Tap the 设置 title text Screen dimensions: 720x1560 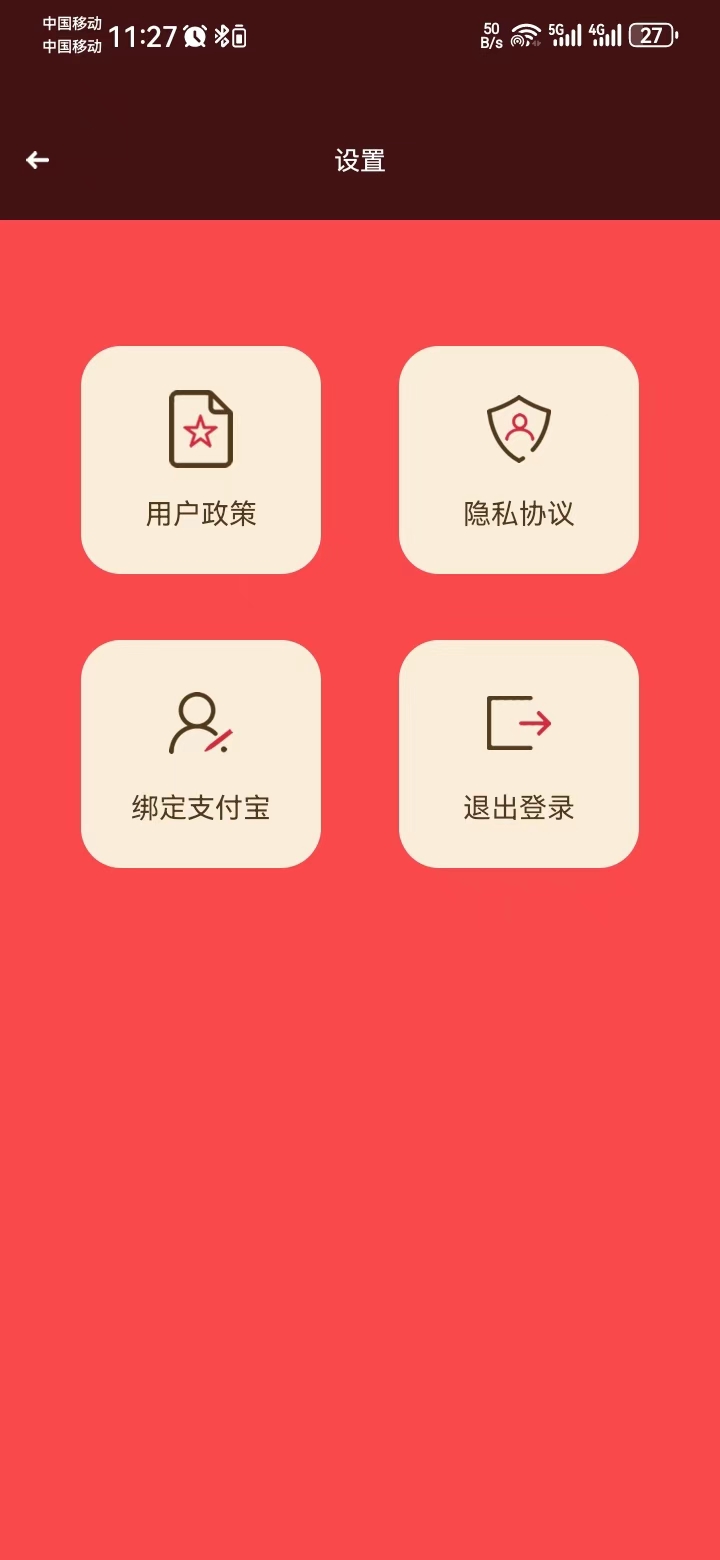(360, 161)
